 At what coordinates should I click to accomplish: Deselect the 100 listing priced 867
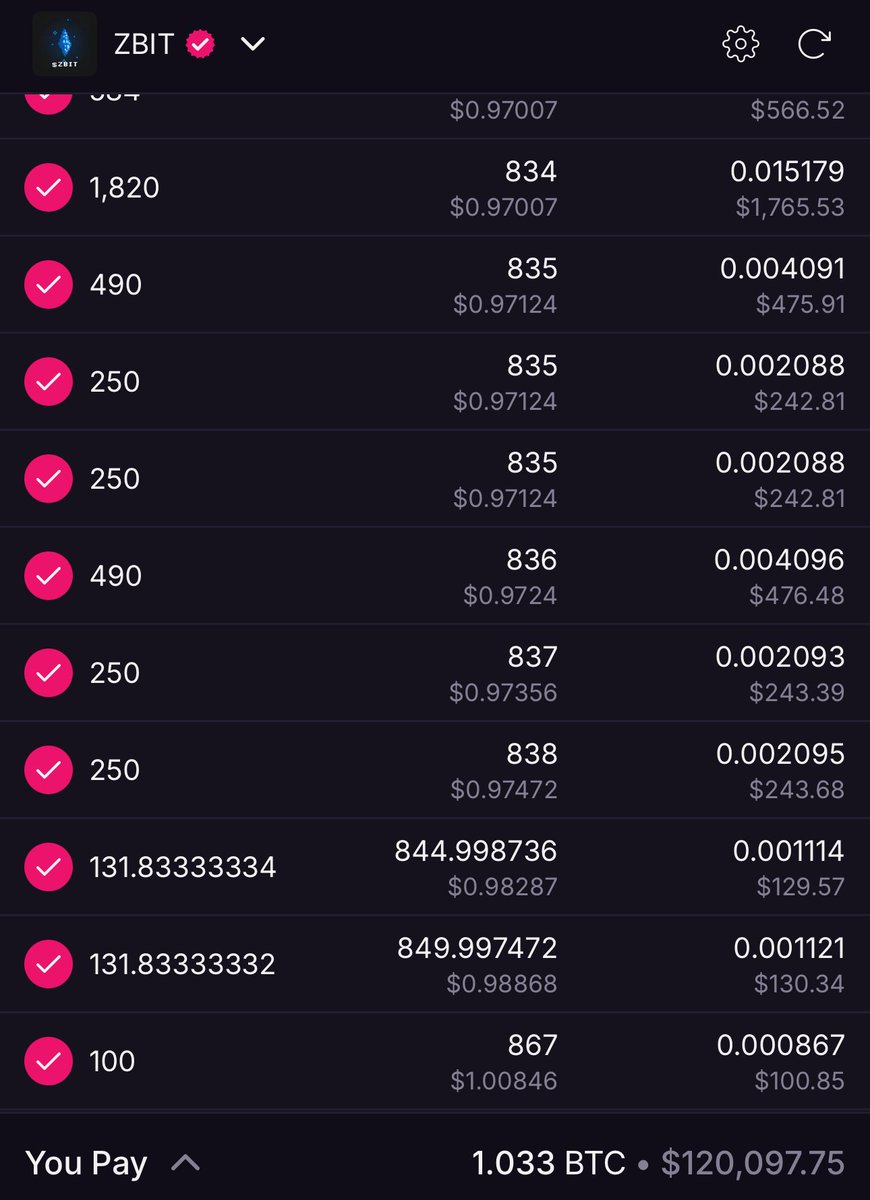click(48, 1061)
